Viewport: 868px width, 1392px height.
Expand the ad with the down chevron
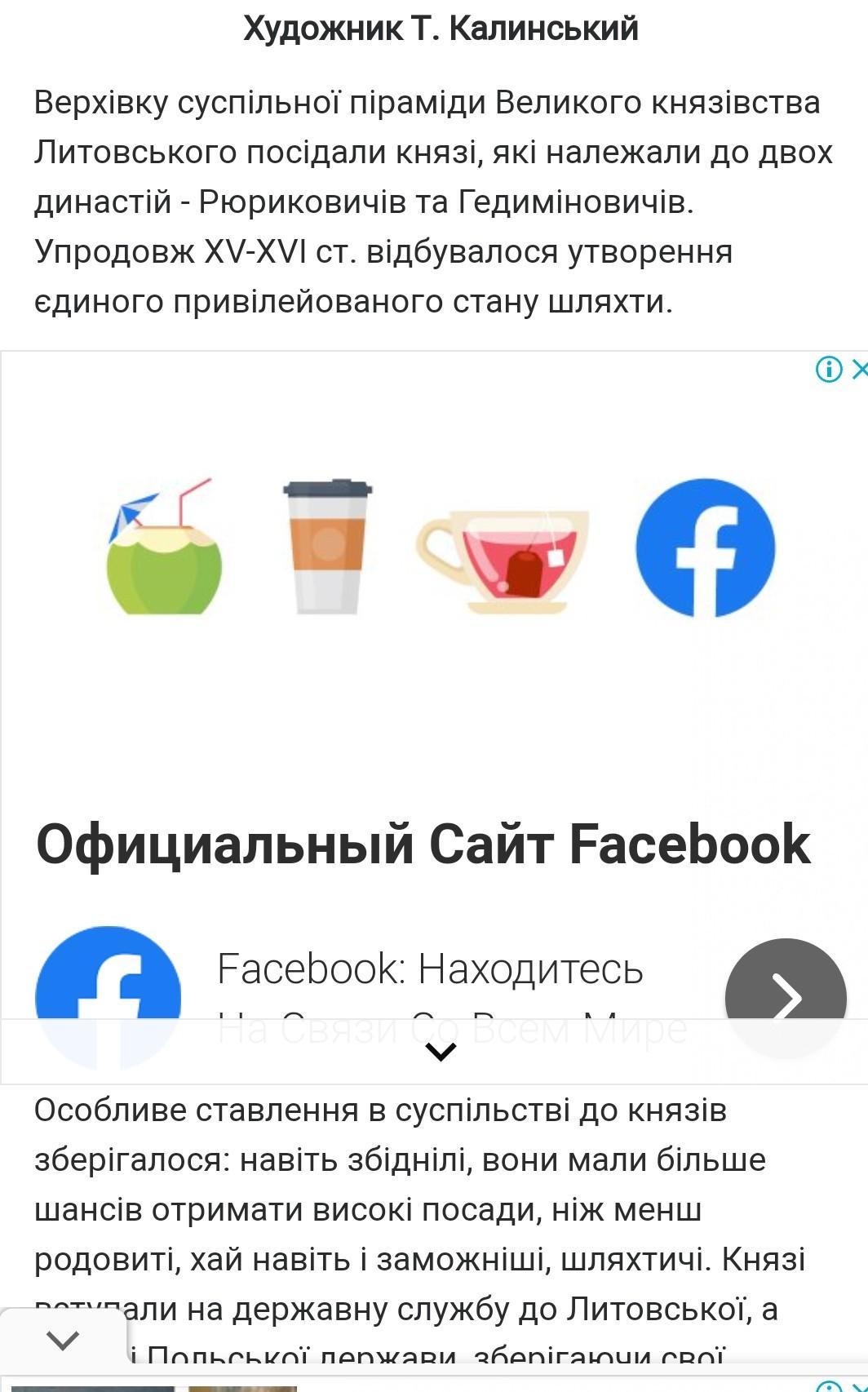pos(441,1052)
